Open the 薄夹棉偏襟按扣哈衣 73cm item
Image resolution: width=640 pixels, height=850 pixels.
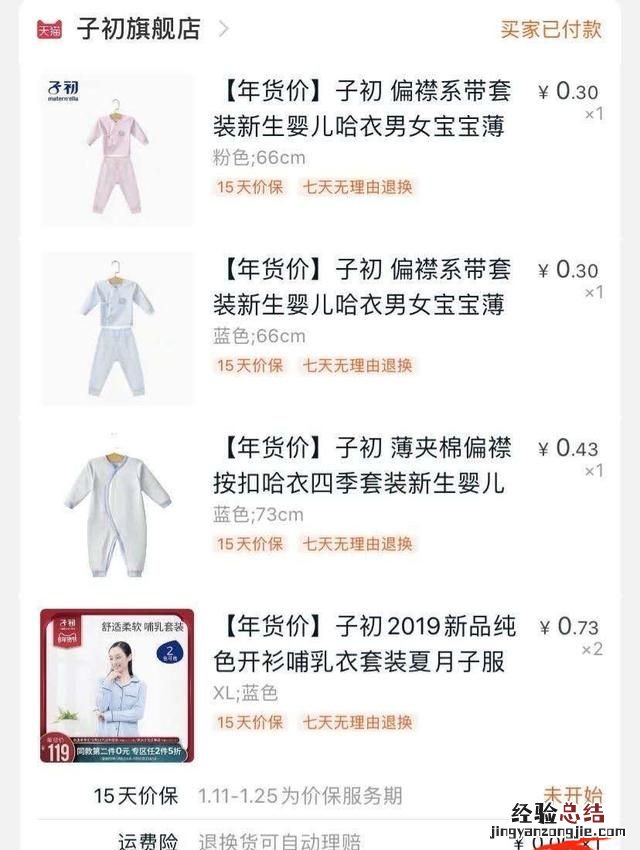(x=358, y=466)
